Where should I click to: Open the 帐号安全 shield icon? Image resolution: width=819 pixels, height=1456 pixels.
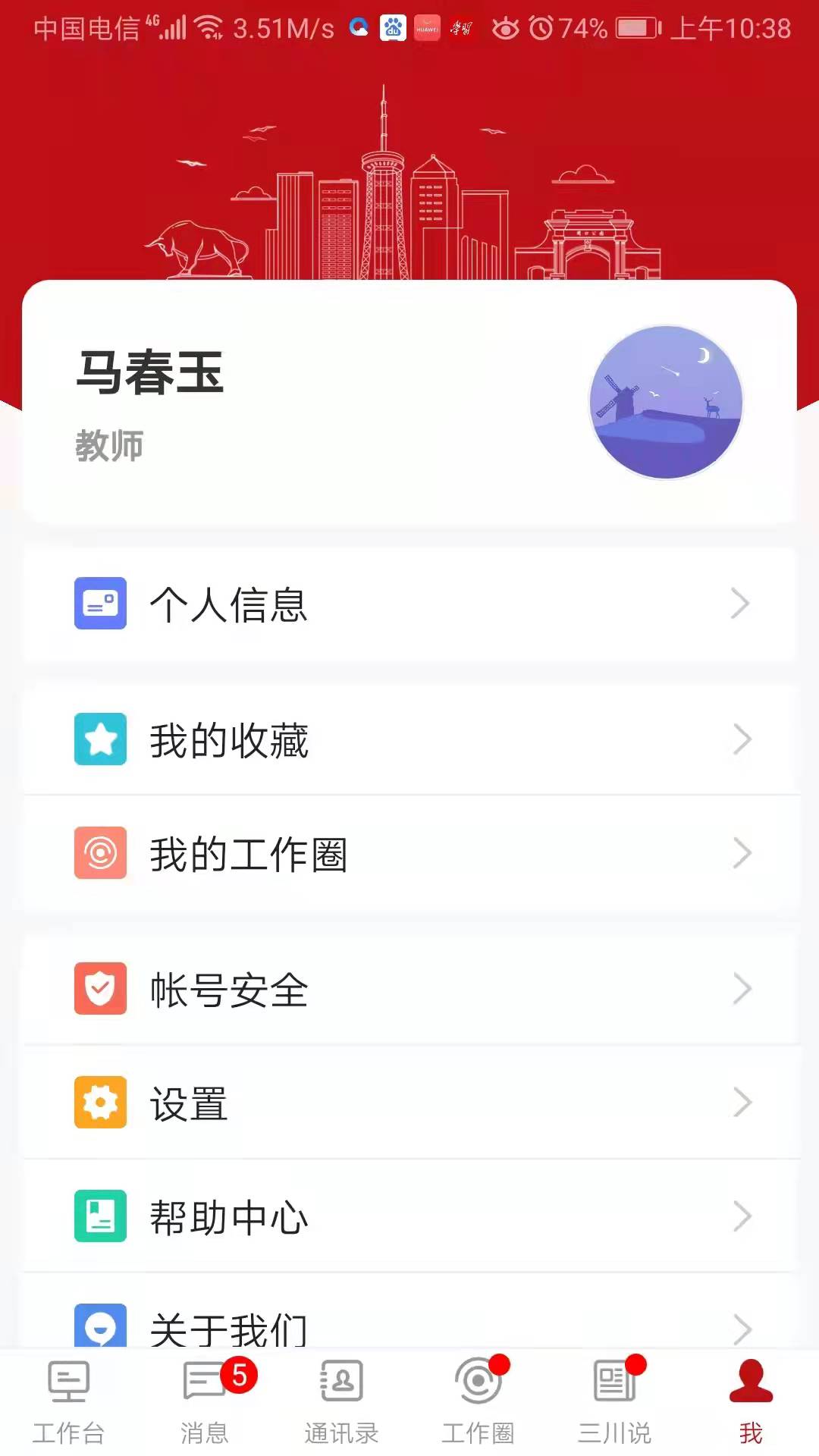99,989
